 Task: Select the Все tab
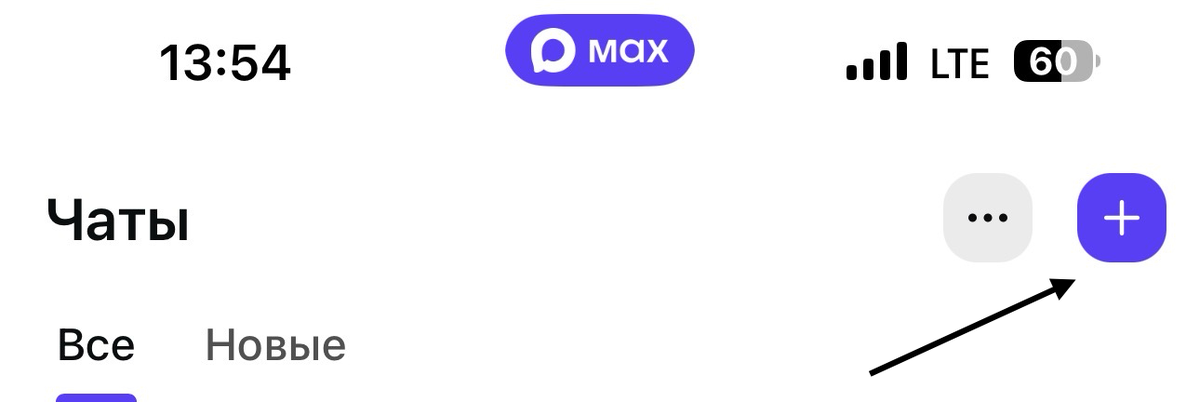click(x=96, y=346)
